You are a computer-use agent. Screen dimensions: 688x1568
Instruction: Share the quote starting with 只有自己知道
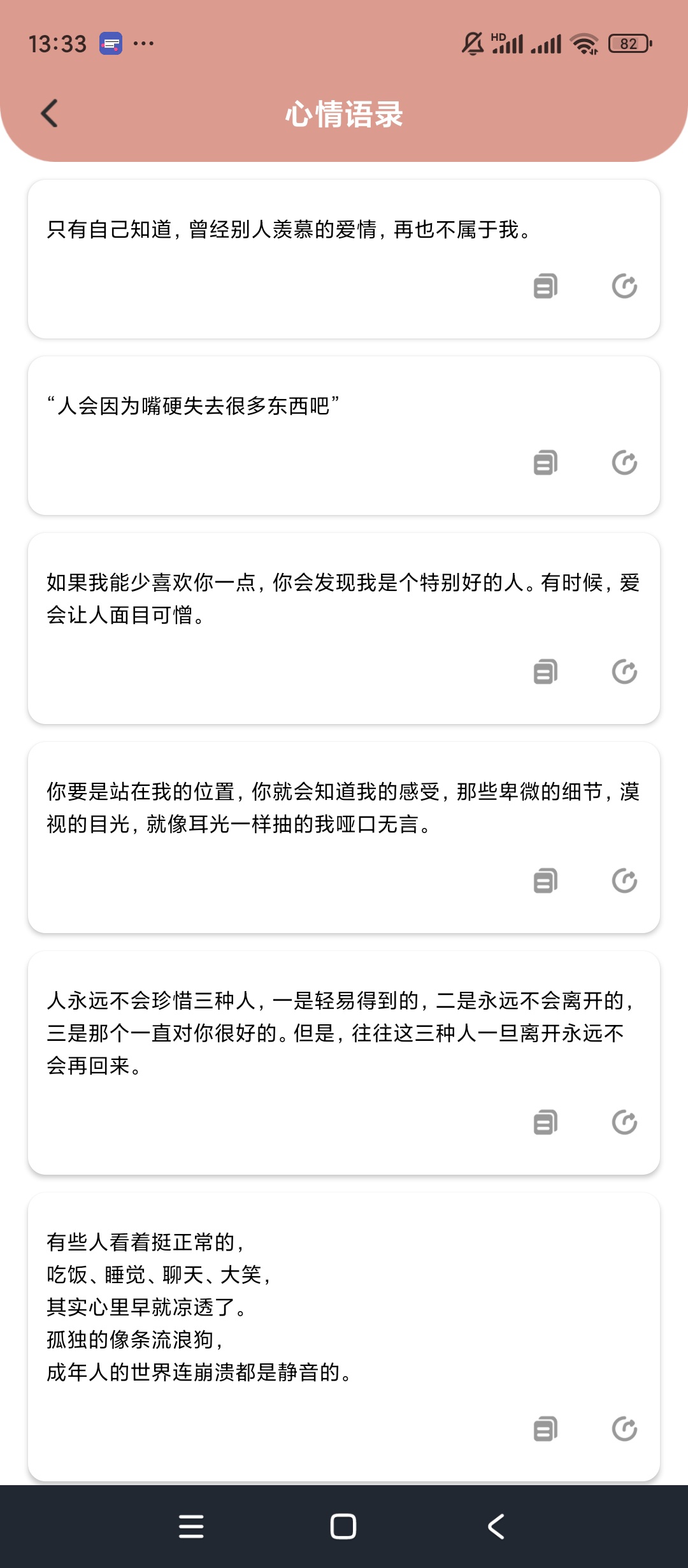pos(624,286)
